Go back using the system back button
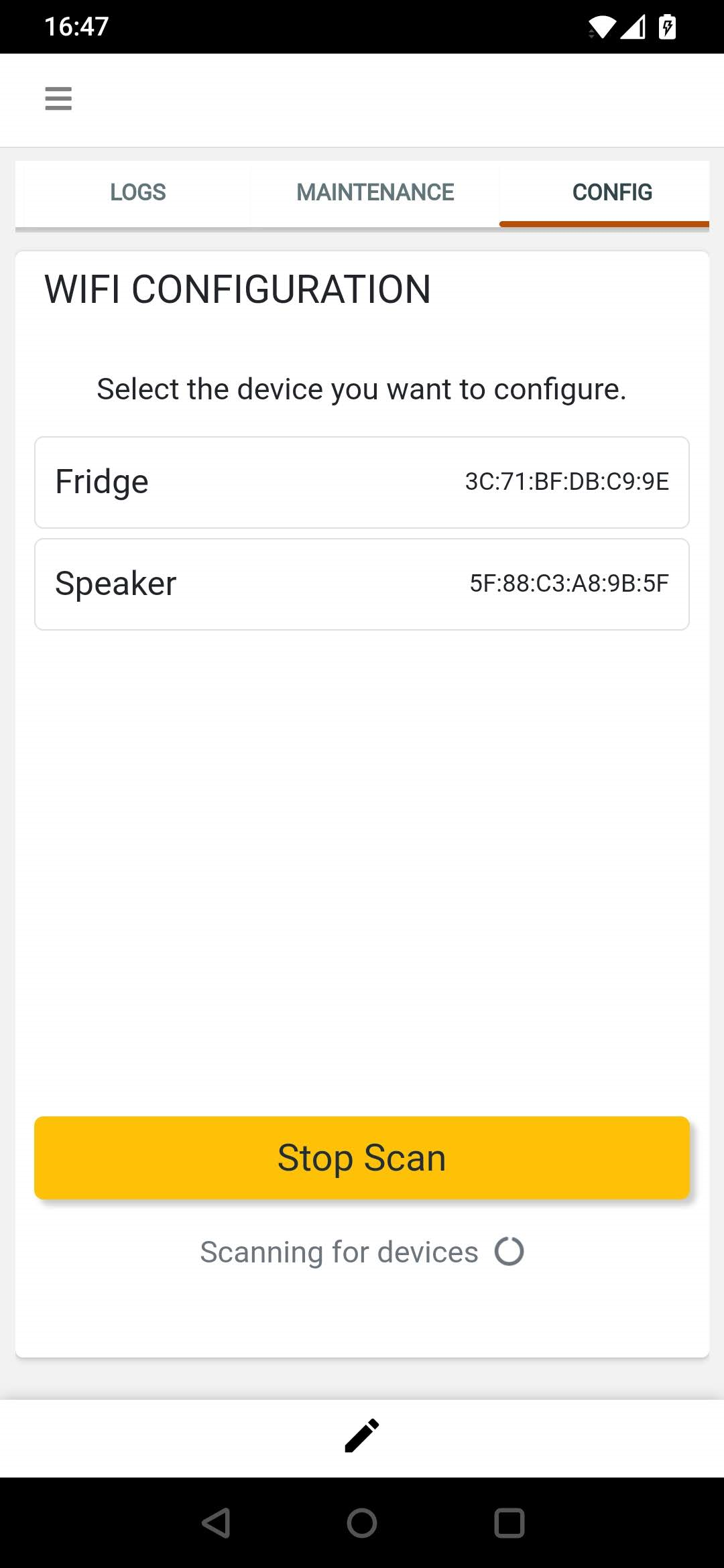The image size is (724, 1568). pos(216,1523)
